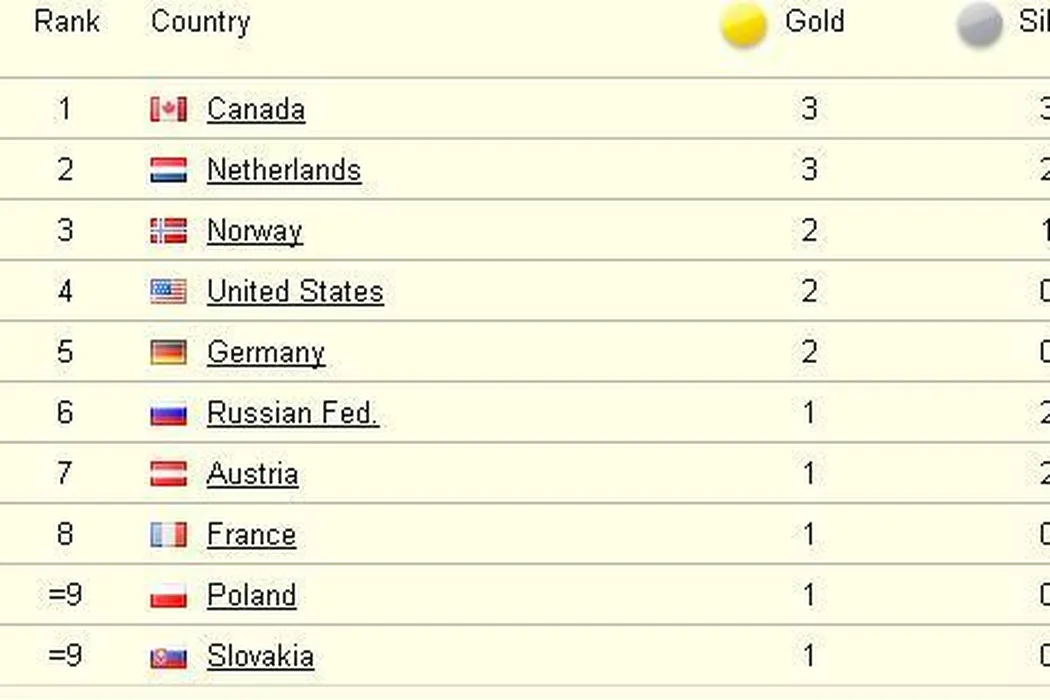Select the Germany link
Viewport: 1050px width, 700px height.
click(x=265, y=353)
